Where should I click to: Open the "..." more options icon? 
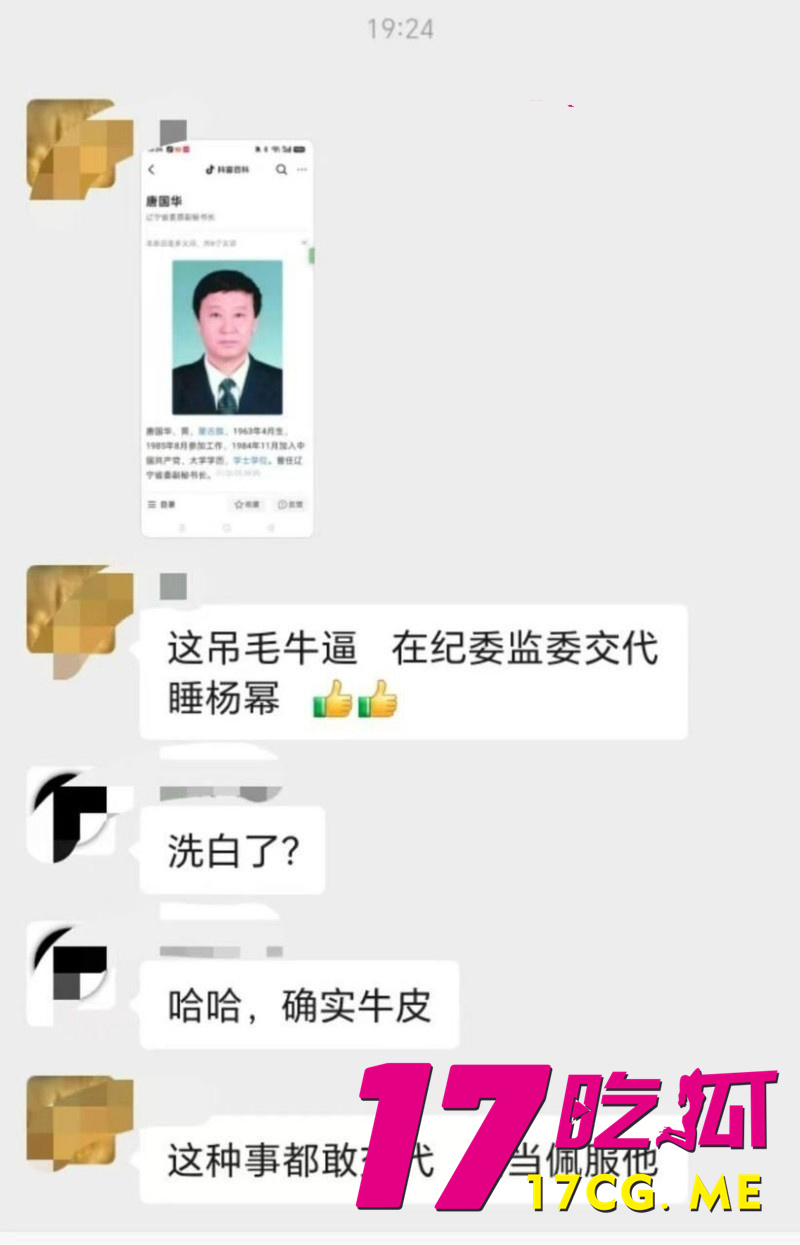click(301, 170)
